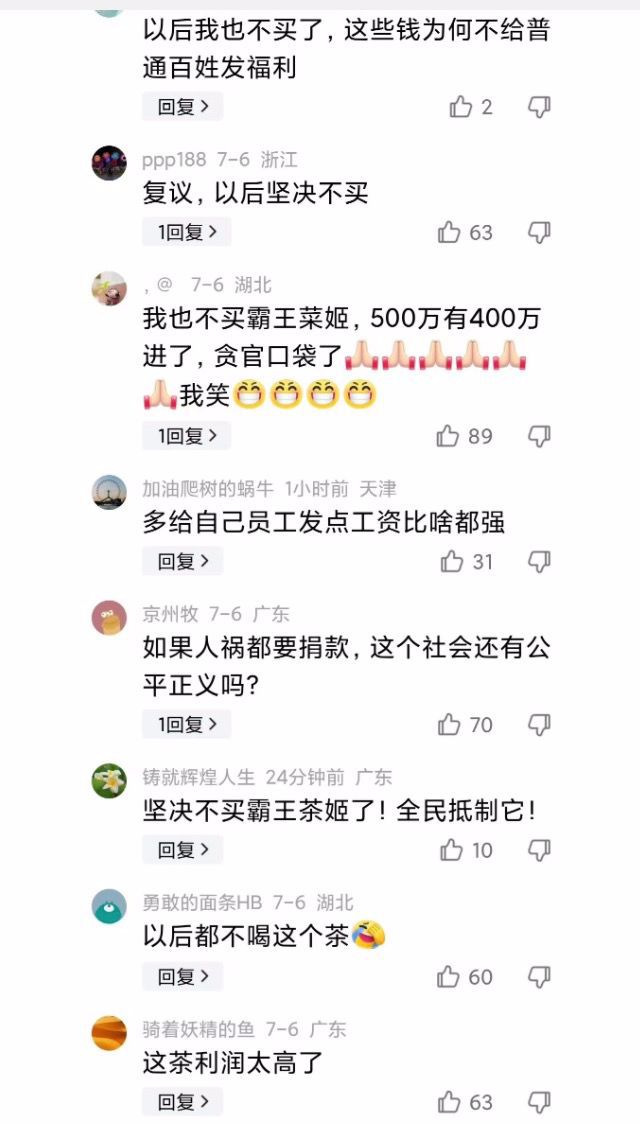Dislike the 发福利 comment with 2 likes
This screenshot has height=1124, width=640.
pyautogui.click(x=539, y=107)
